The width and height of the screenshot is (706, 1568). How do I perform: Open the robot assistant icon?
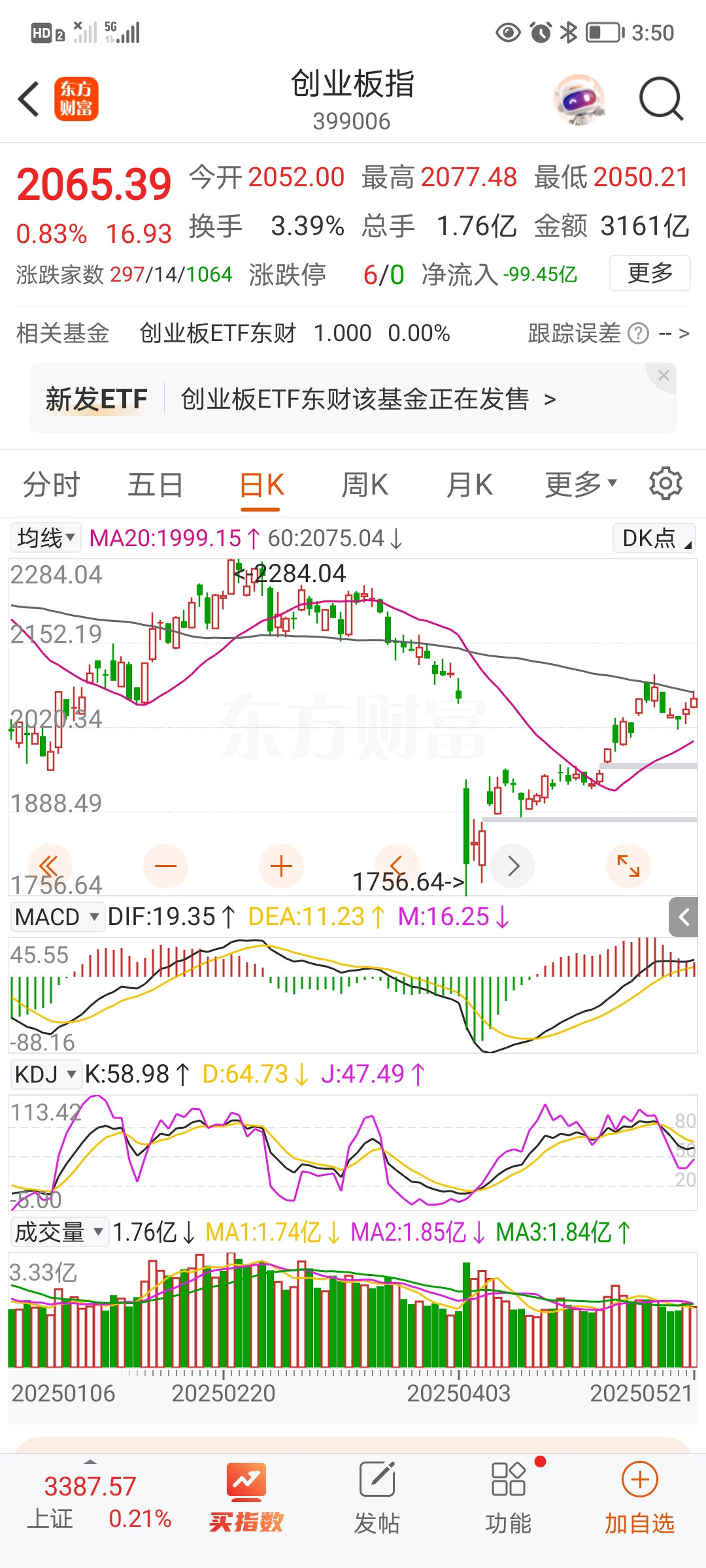(579, 99)
